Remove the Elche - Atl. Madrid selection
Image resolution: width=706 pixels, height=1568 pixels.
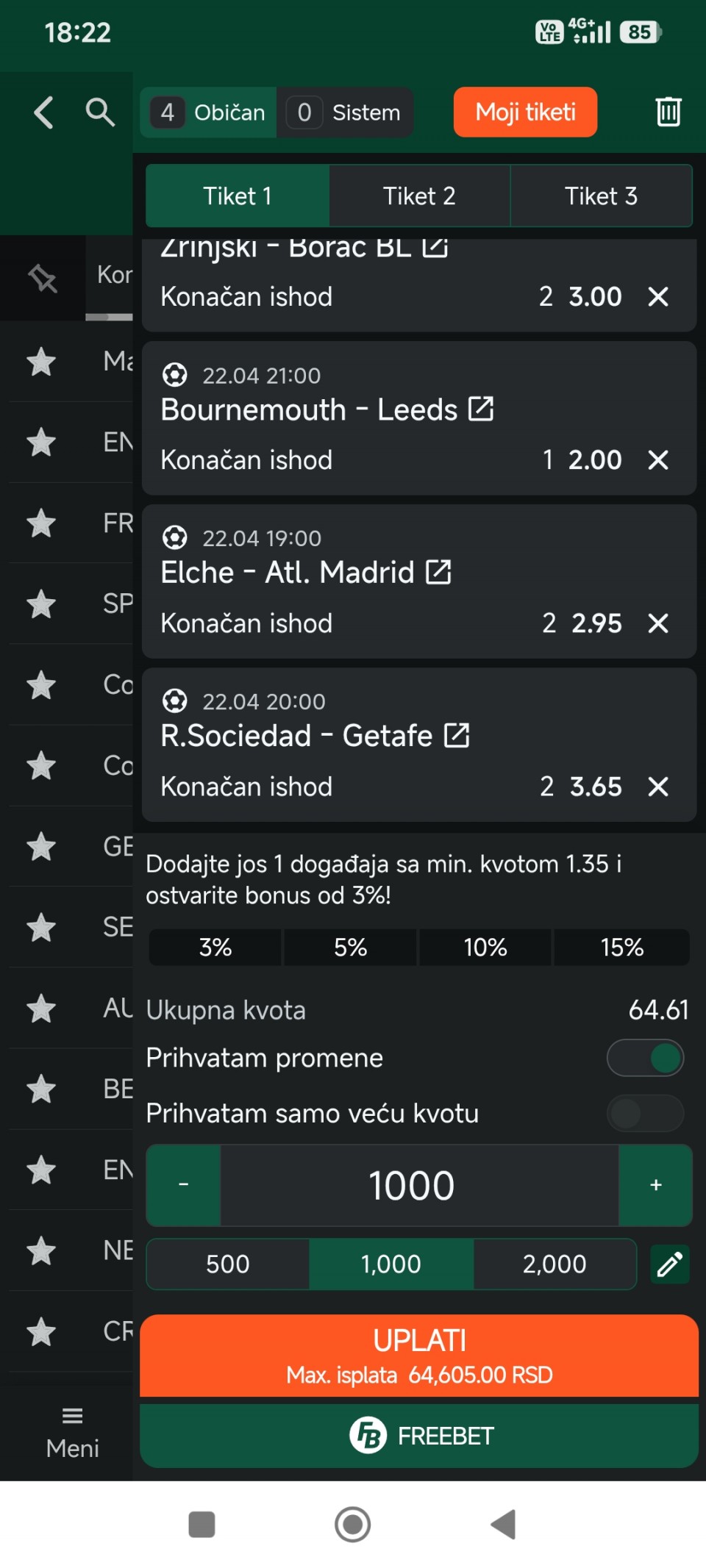(658, 623)
